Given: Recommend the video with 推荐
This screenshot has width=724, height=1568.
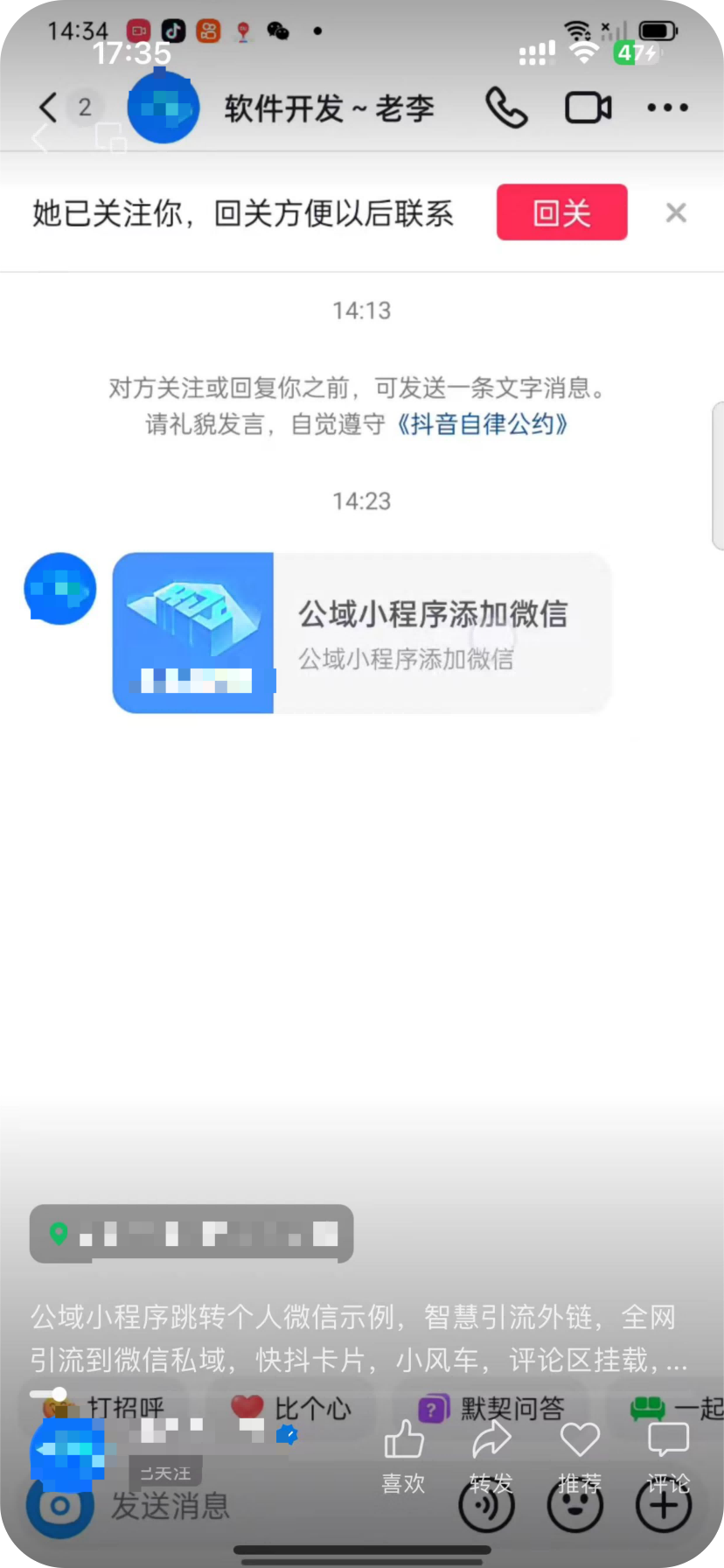Looking at the screenshot, I should point(580,1458).
